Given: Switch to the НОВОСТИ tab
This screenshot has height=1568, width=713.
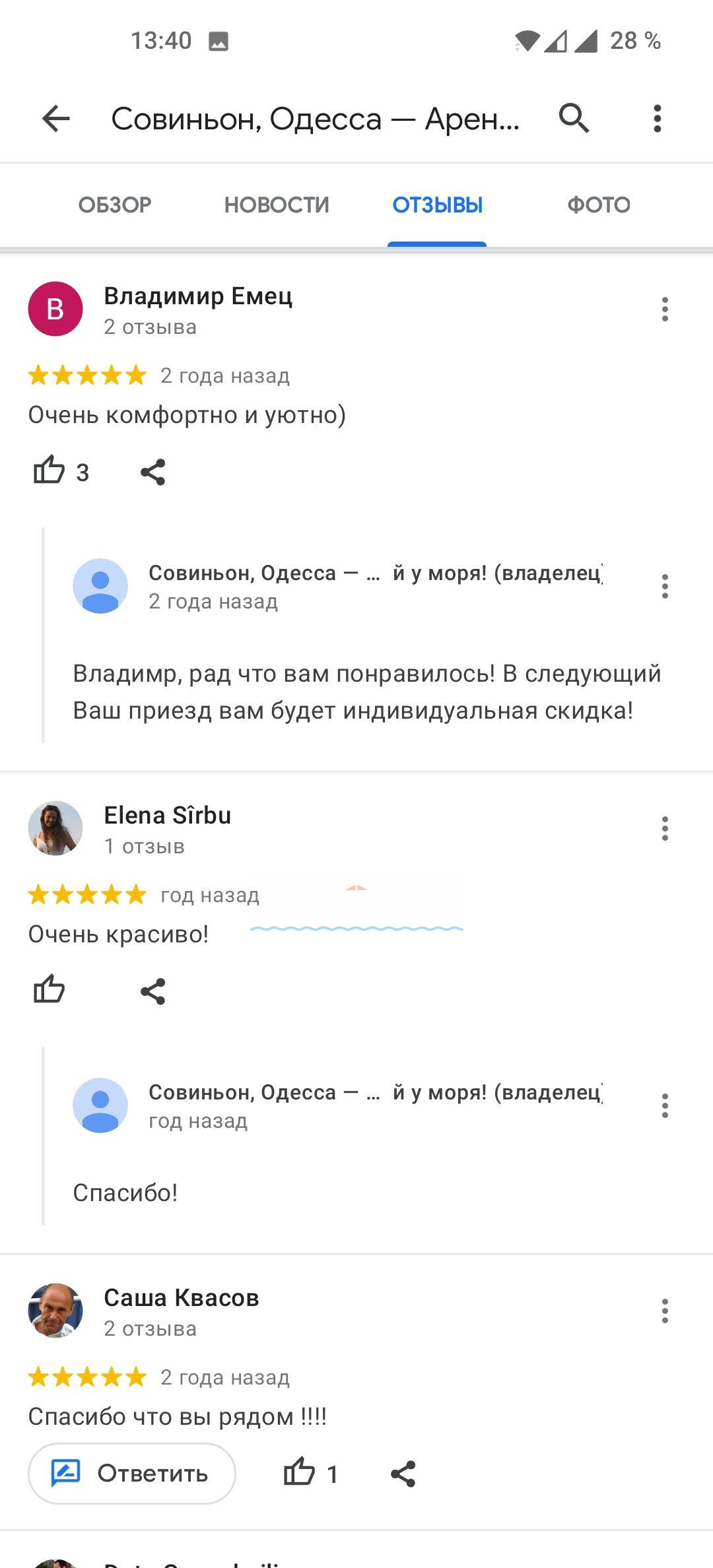Looking at the screenshot, I should pyautogui.click(x=277, y=205).
